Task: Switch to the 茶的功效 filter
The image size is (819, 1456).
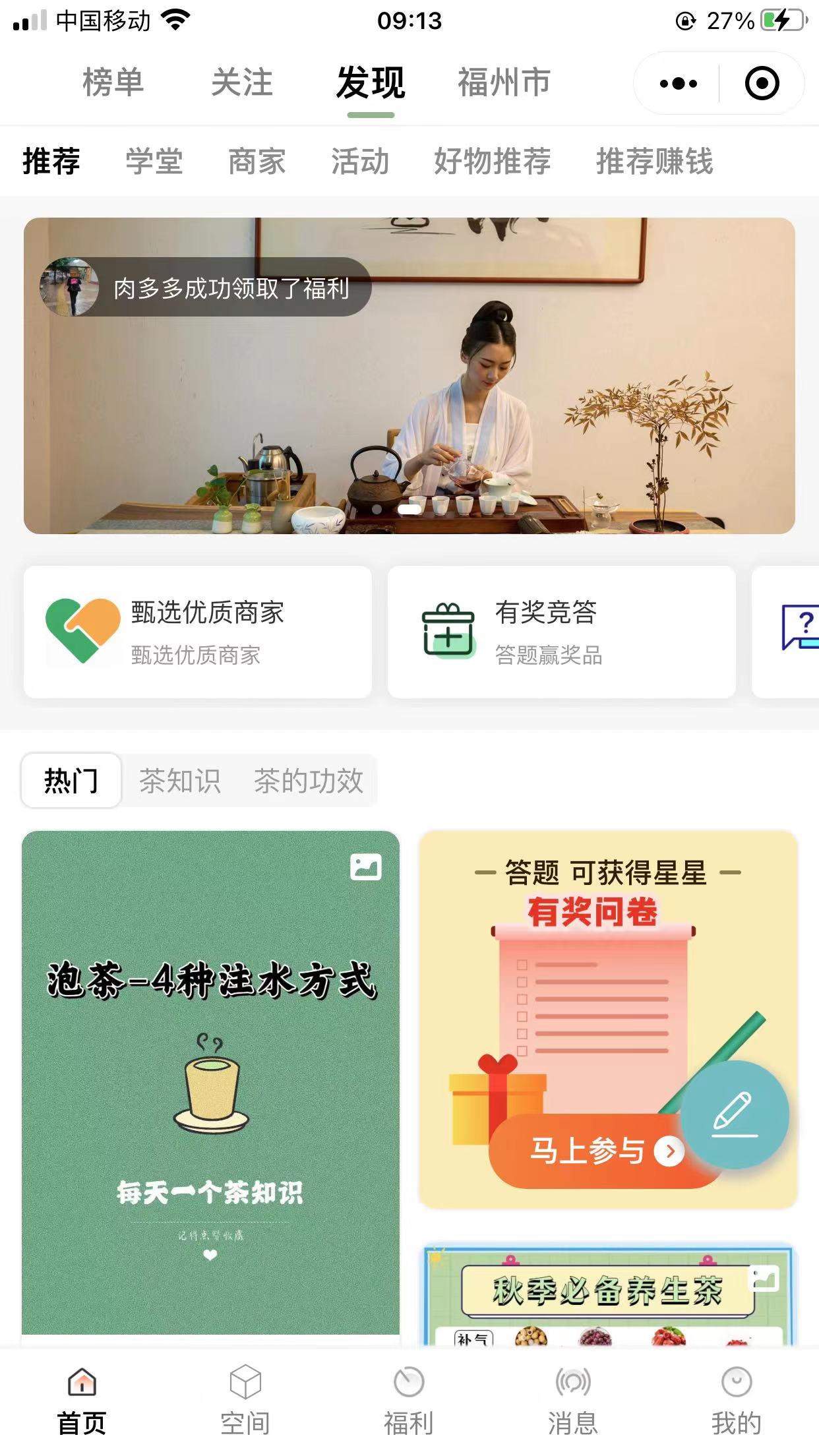Action: pyautogui.click(x=308, y=781)
